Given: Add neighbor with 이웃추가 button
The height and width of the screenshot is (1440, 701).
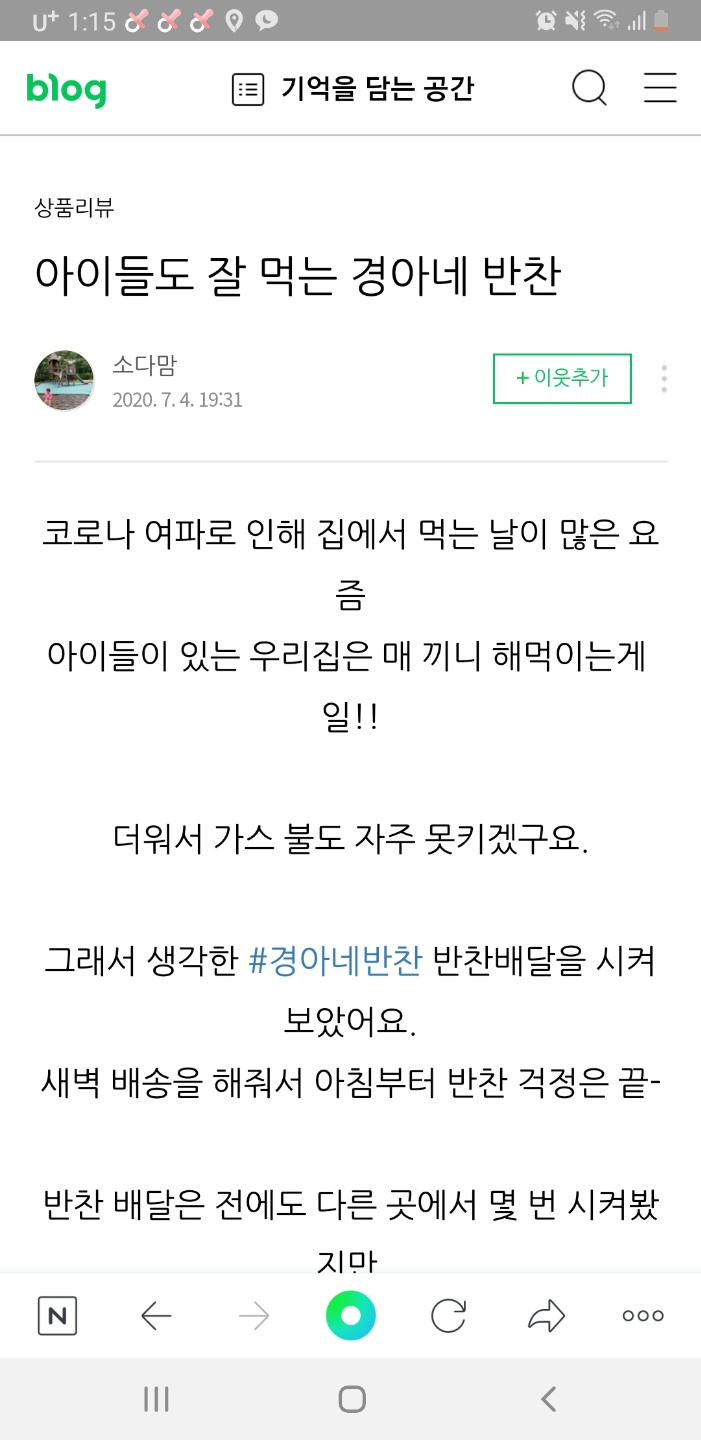Looking at the screenshot, I should click(562, 378).
